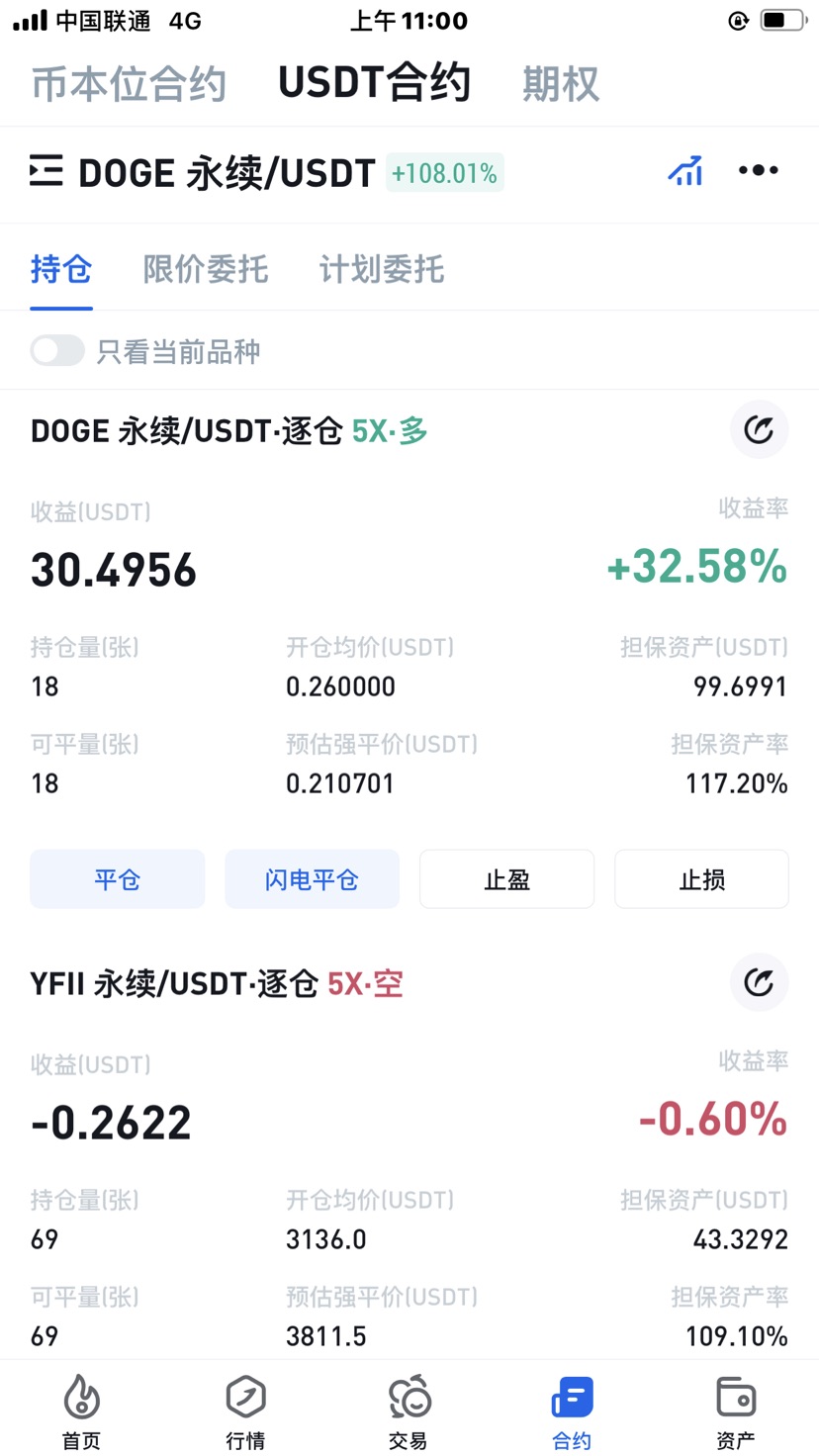Open the 交易 tab
Screen dimensions: 819x1456
tap(409, 1410)
